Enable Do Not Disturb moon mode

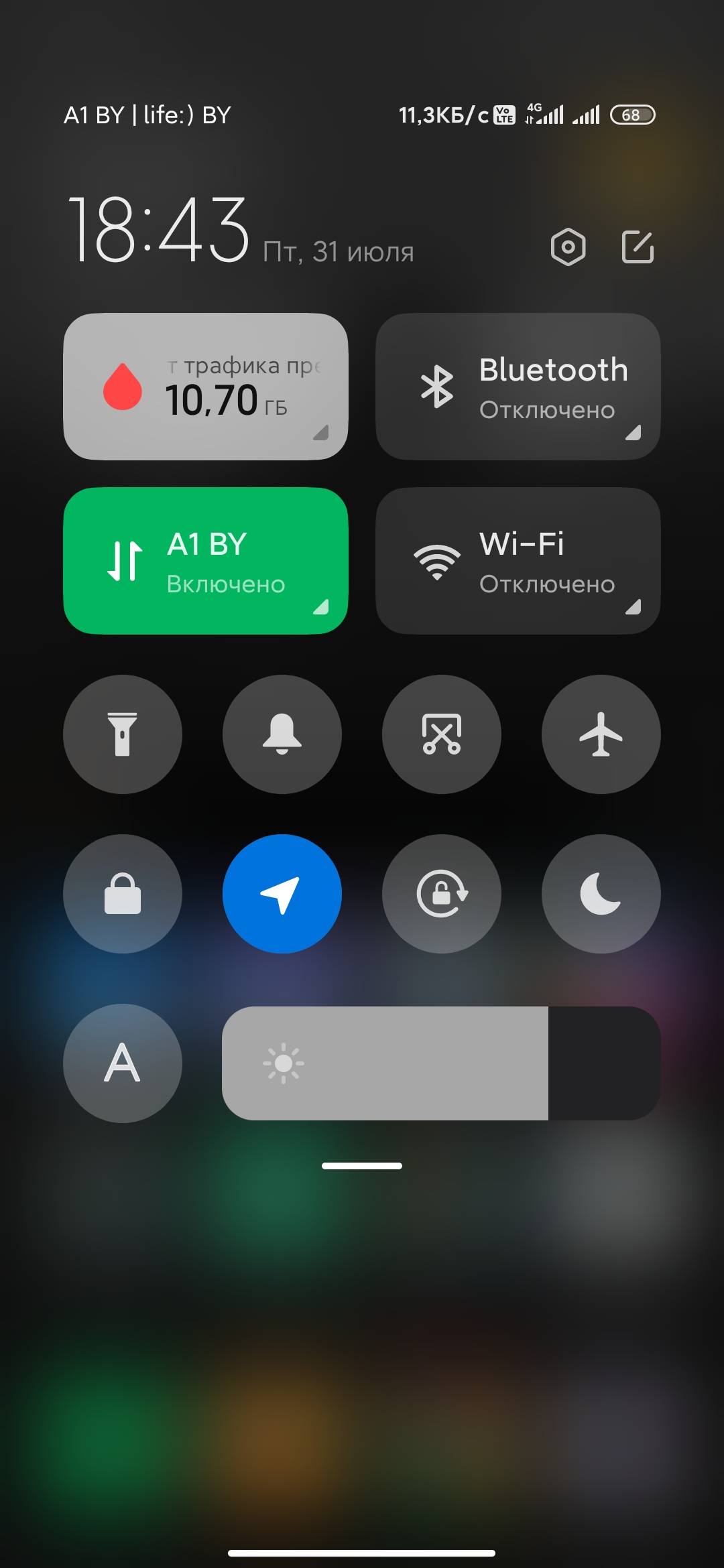pos(601,894)
